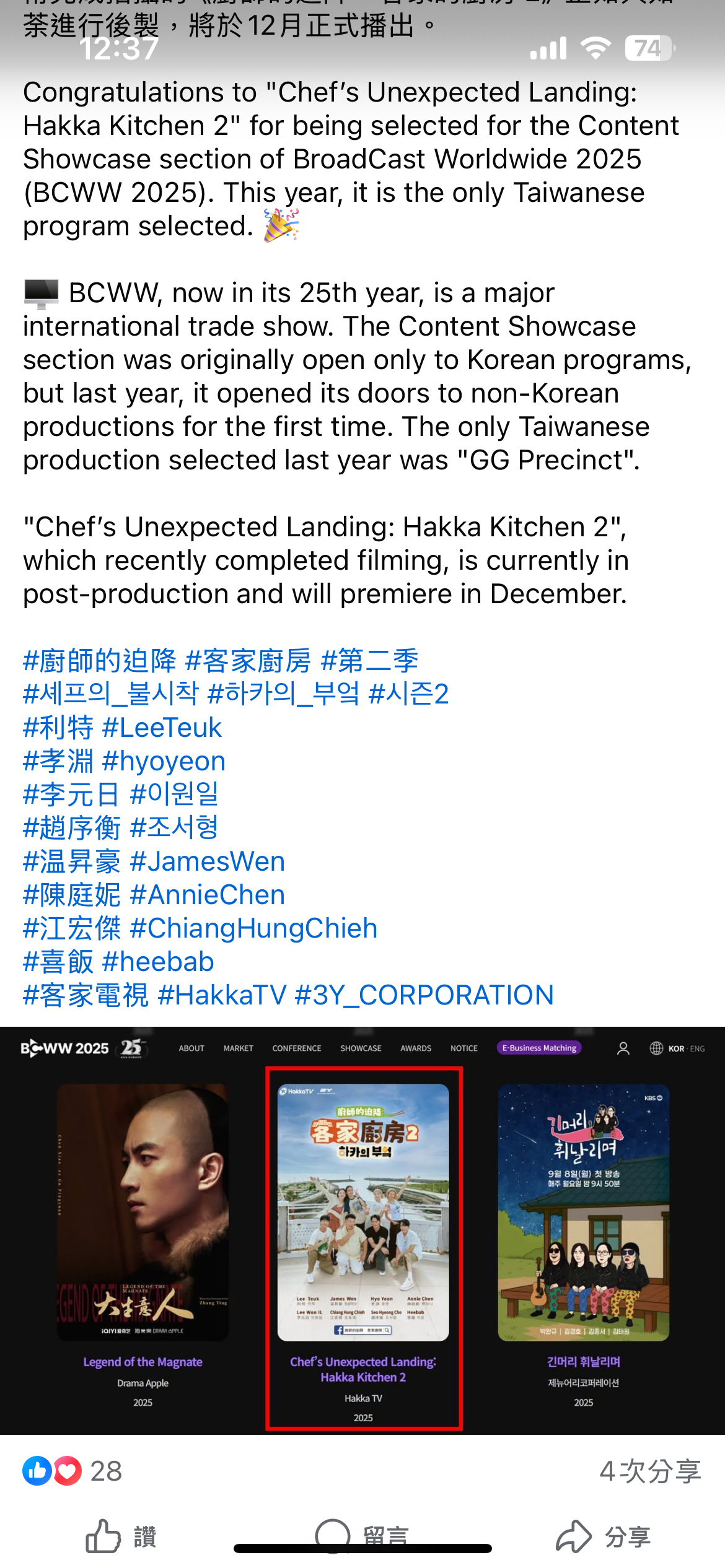Open hashtag #JamesWen
The image size is (725, 1568).
(x=208, y=861)
